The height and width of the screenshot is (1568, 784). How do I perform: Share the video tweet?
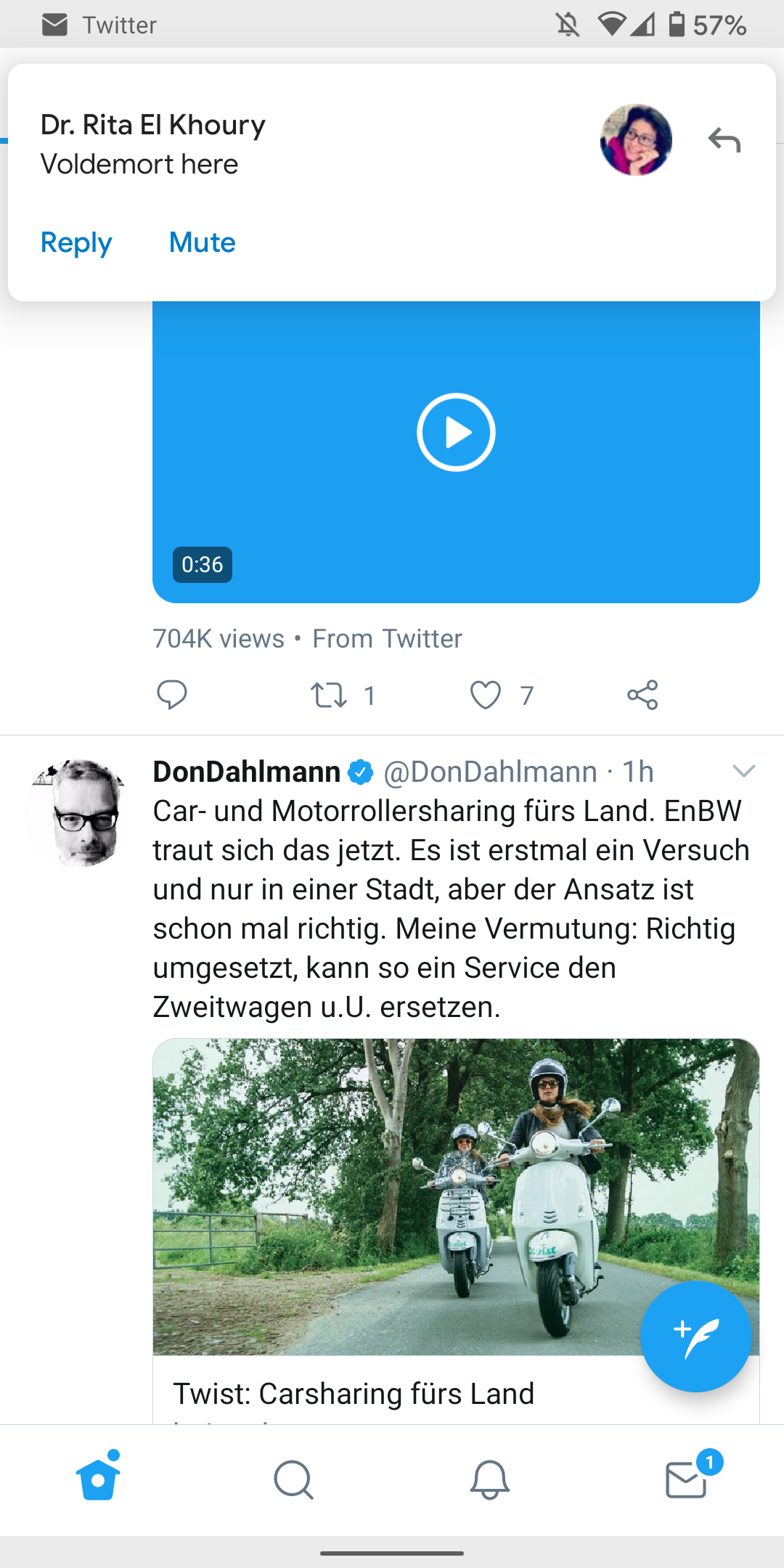642,695
